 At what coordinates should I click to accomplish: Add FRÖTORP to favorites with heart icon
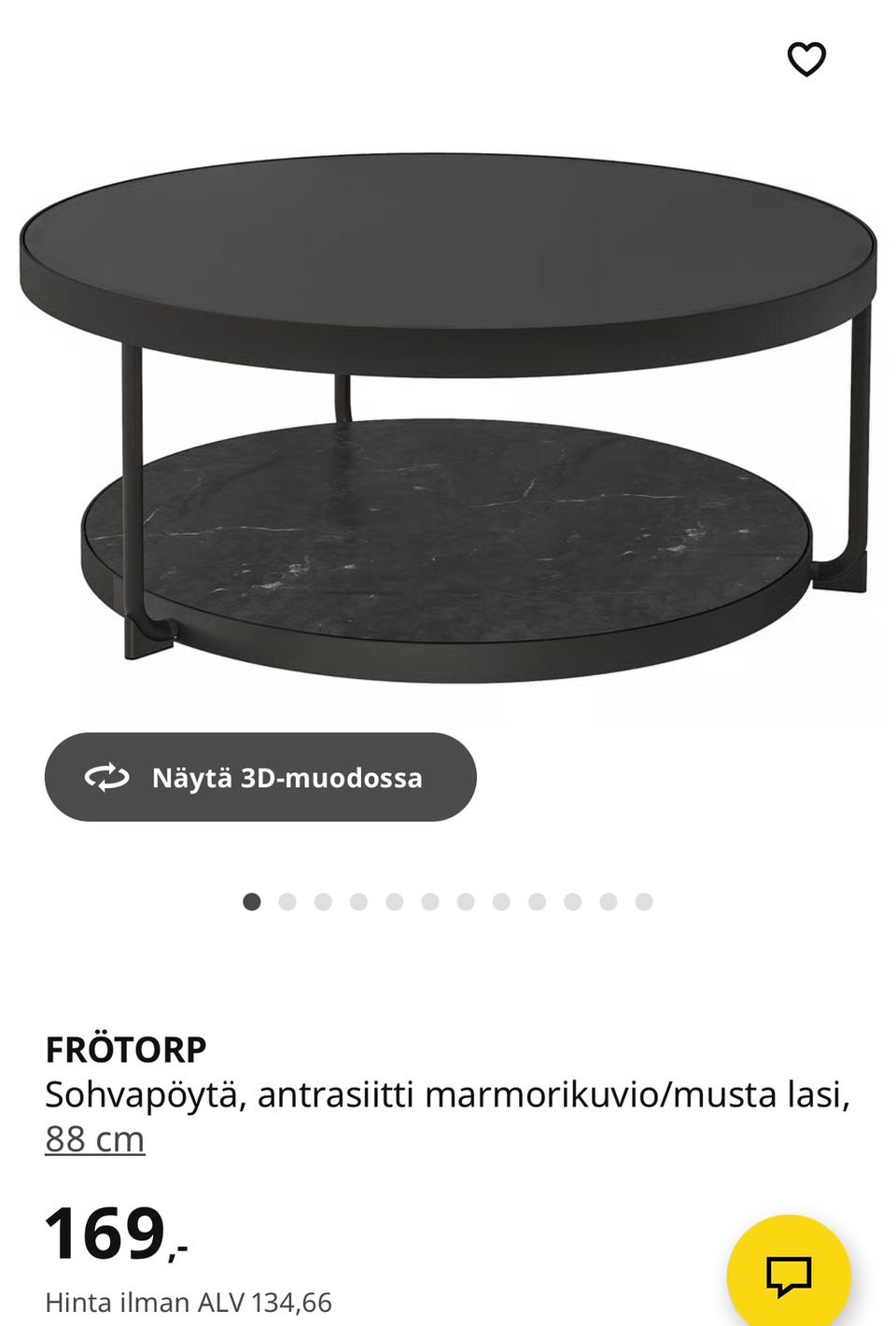point(806,60)
